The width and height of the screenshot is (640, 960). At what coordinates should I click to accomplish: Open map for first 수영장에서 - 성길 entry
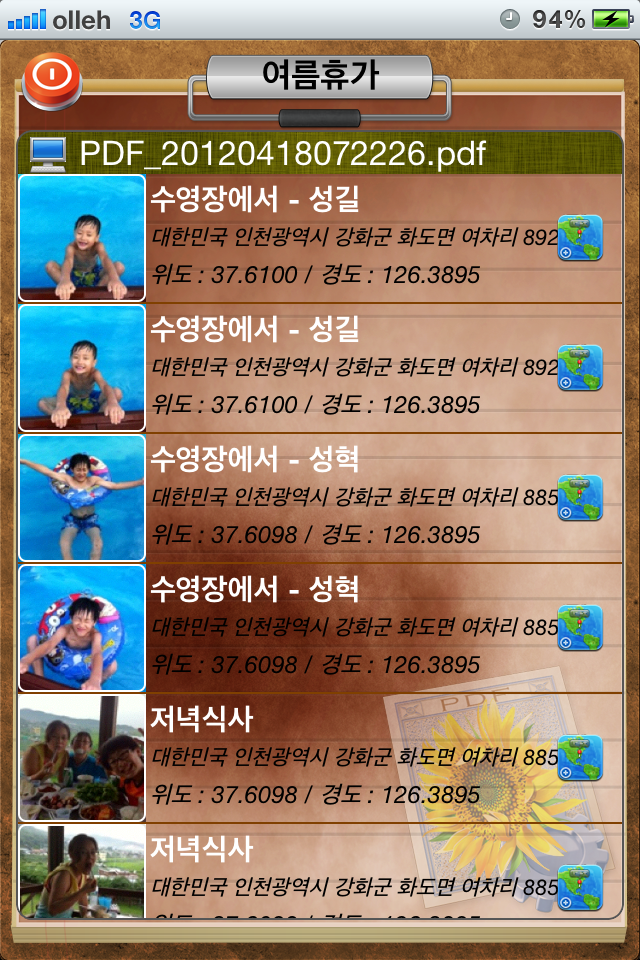coord(580,238)
